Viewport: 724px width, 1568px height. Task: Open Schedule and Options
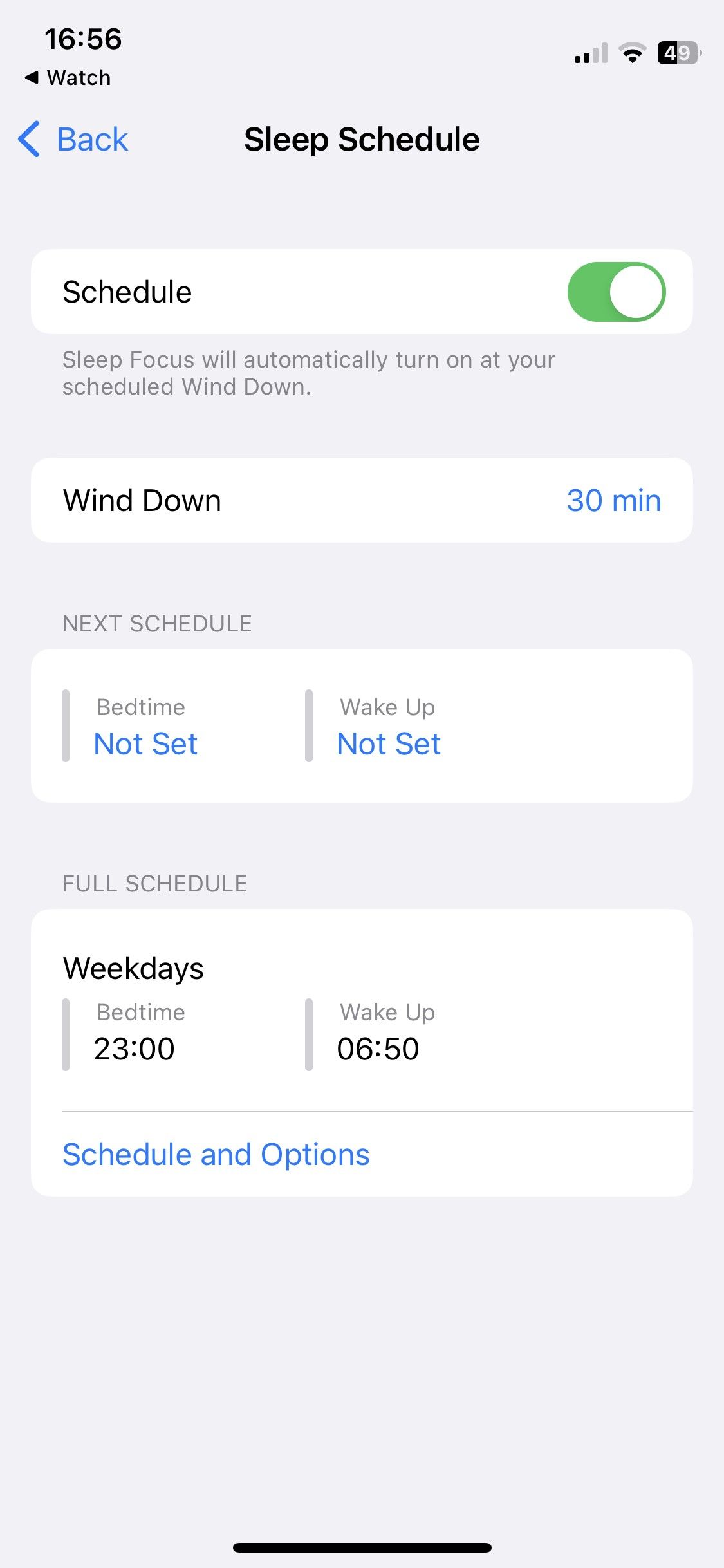(216, 1154)
